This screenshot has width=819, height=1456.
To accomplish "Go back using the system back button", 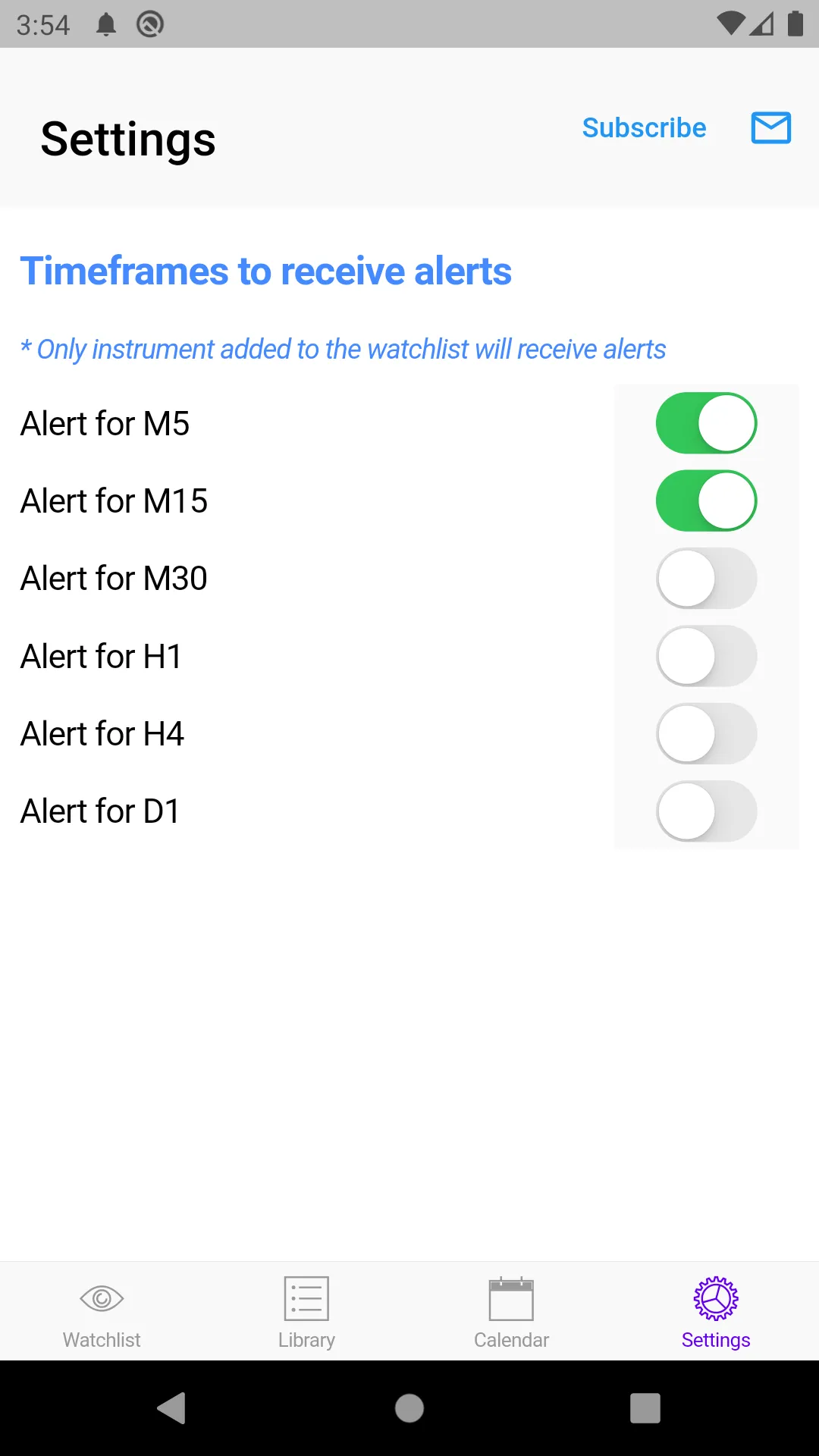I will point(172,1408).
